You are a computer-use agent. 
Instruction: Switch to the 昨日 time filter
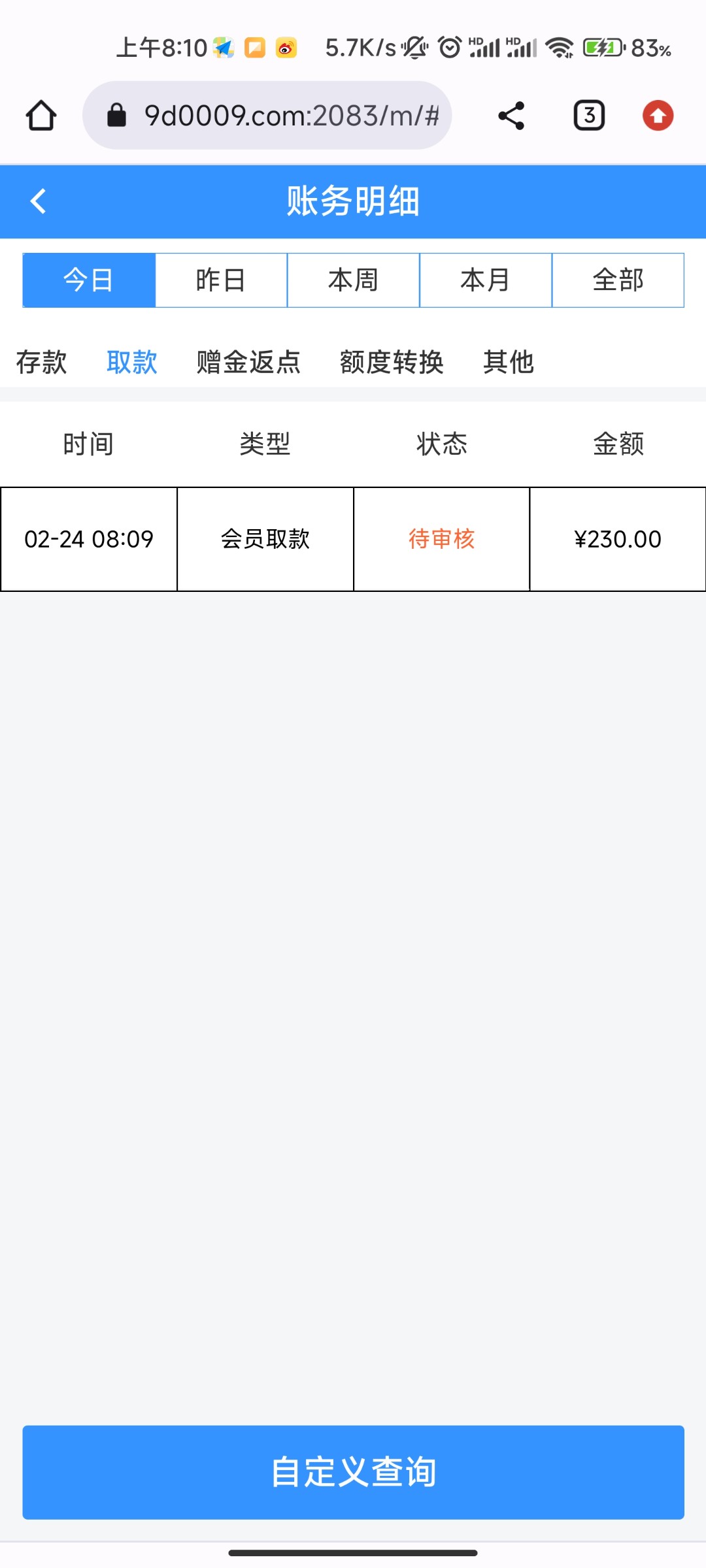pos(221,280)
